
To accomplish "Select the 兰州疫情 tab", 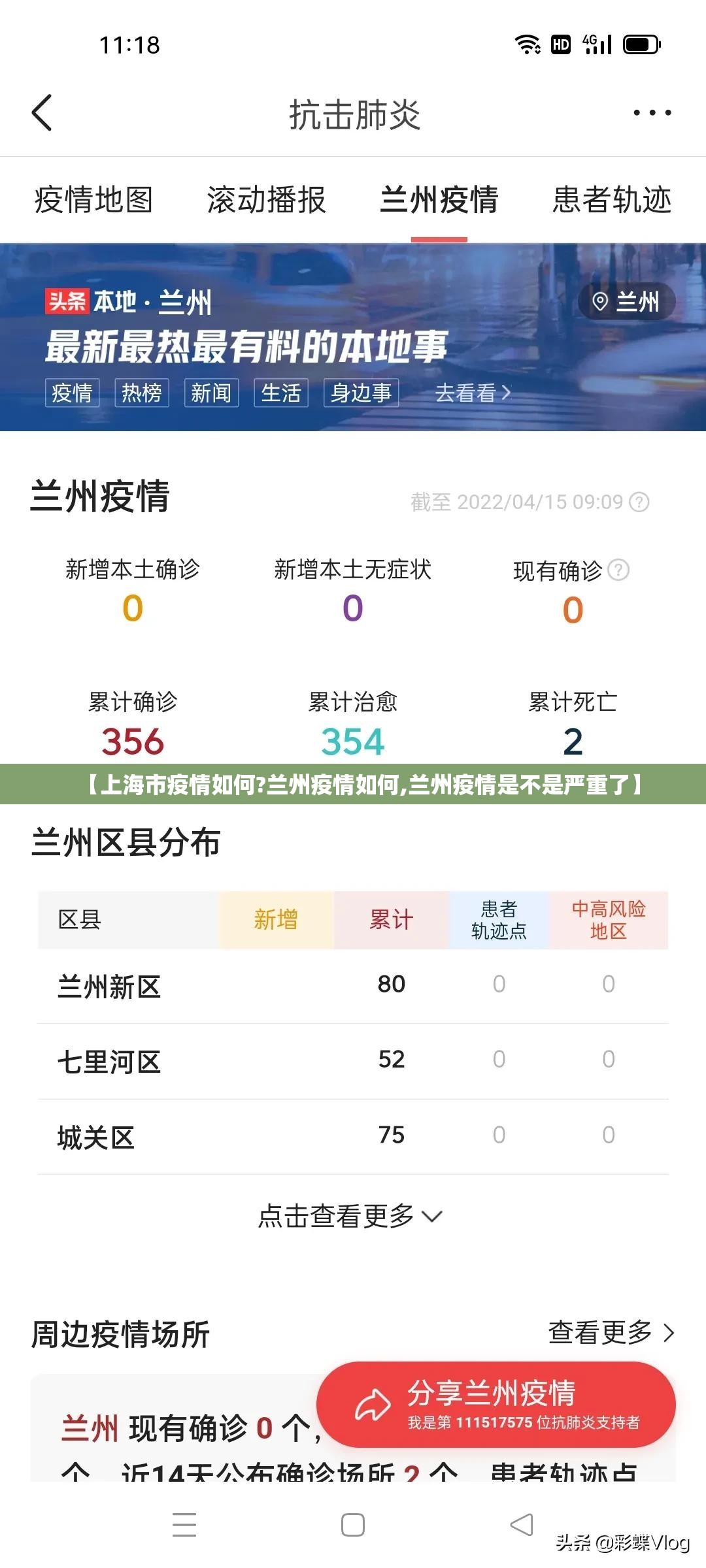I will click(x=439, y=200).
